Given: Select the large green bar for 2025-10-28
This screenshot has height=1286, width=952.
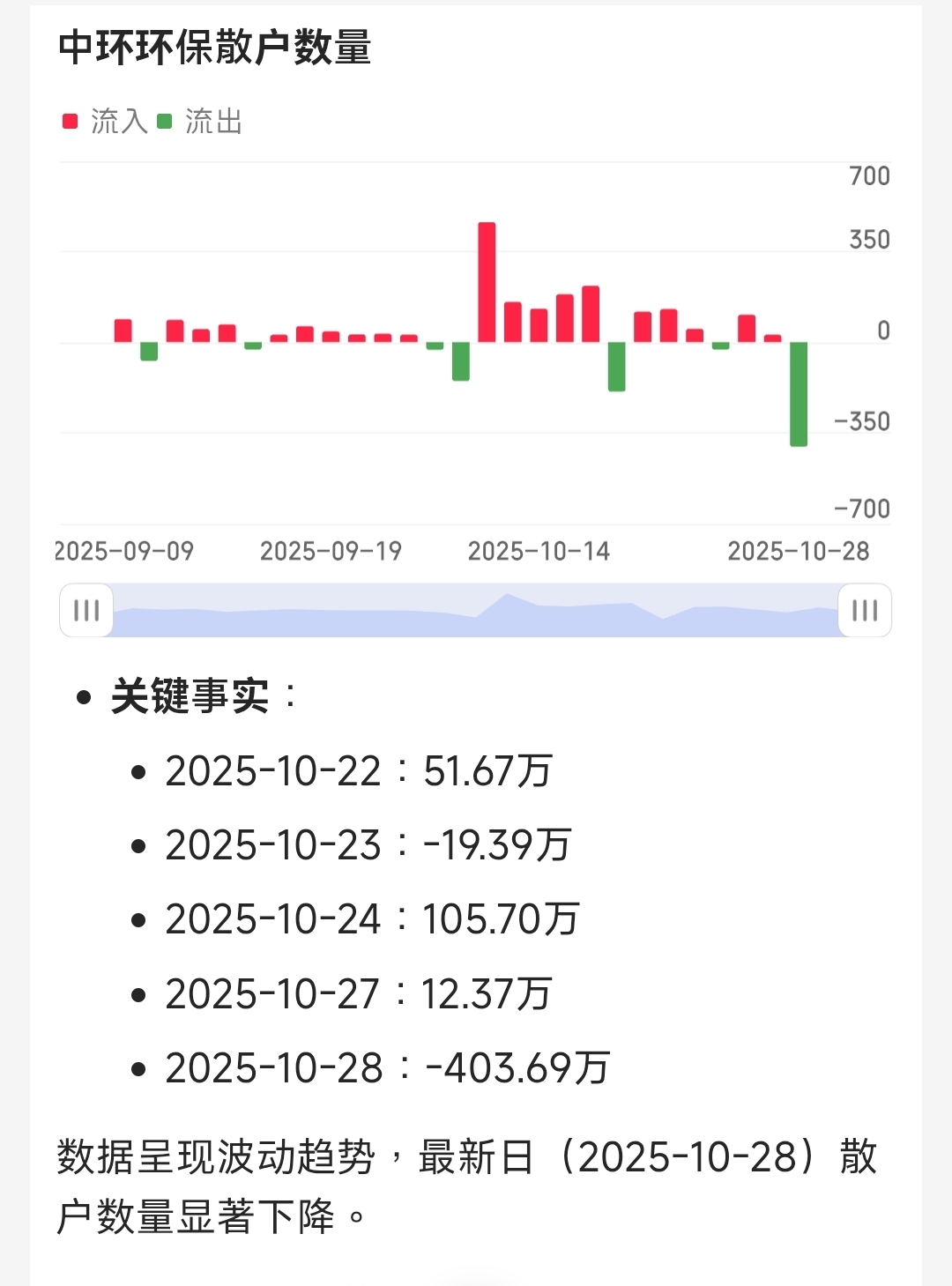Looking at the screenshot, I should click(799, 394).
